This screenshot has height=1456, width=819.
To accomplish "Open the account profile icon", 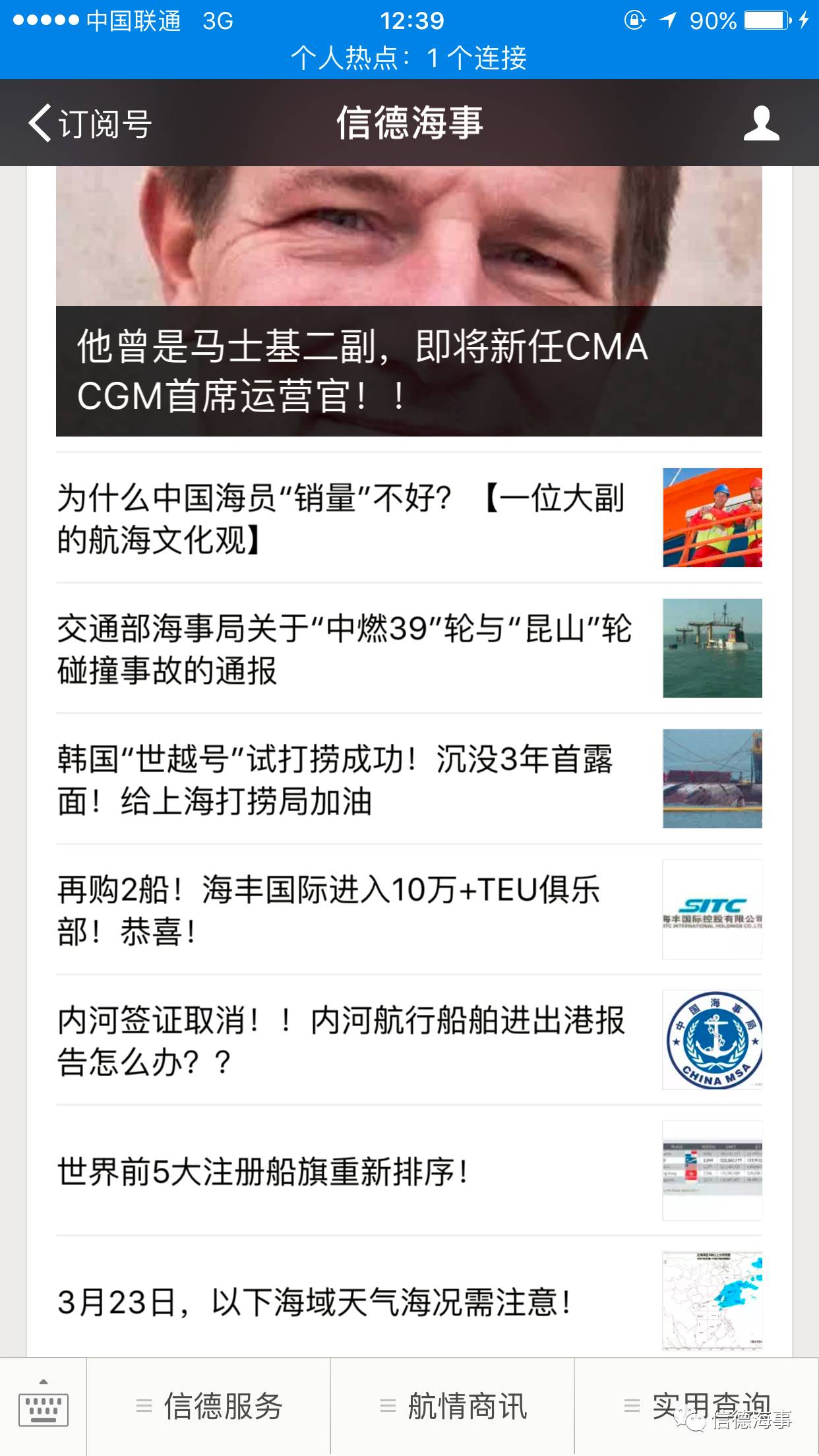I will [761, 123].
